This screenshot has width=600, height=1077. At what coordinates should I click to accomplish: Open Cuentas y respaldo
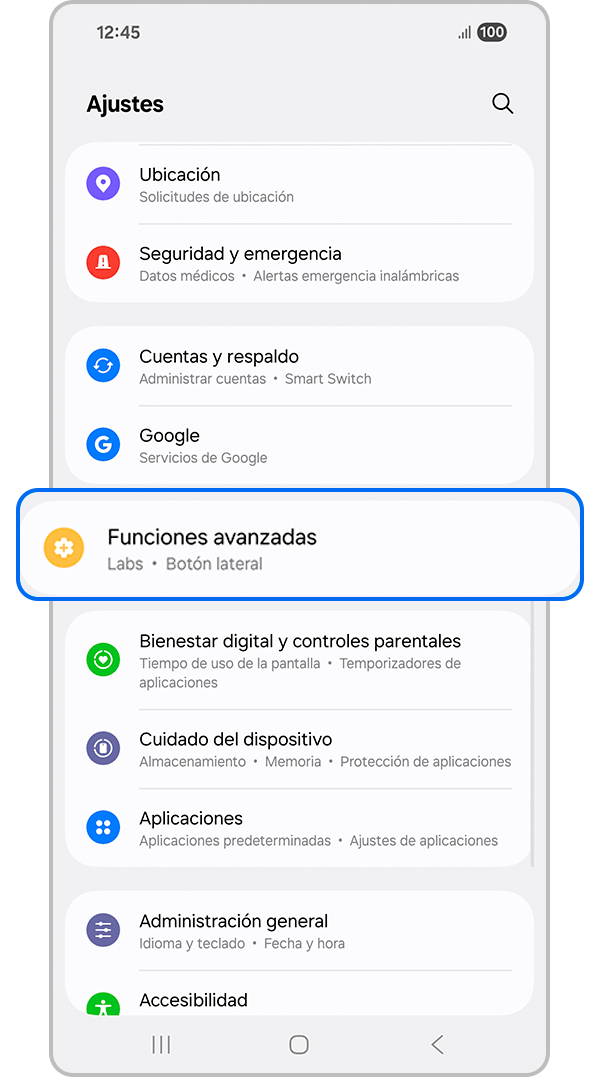click(x=300, y=366)
